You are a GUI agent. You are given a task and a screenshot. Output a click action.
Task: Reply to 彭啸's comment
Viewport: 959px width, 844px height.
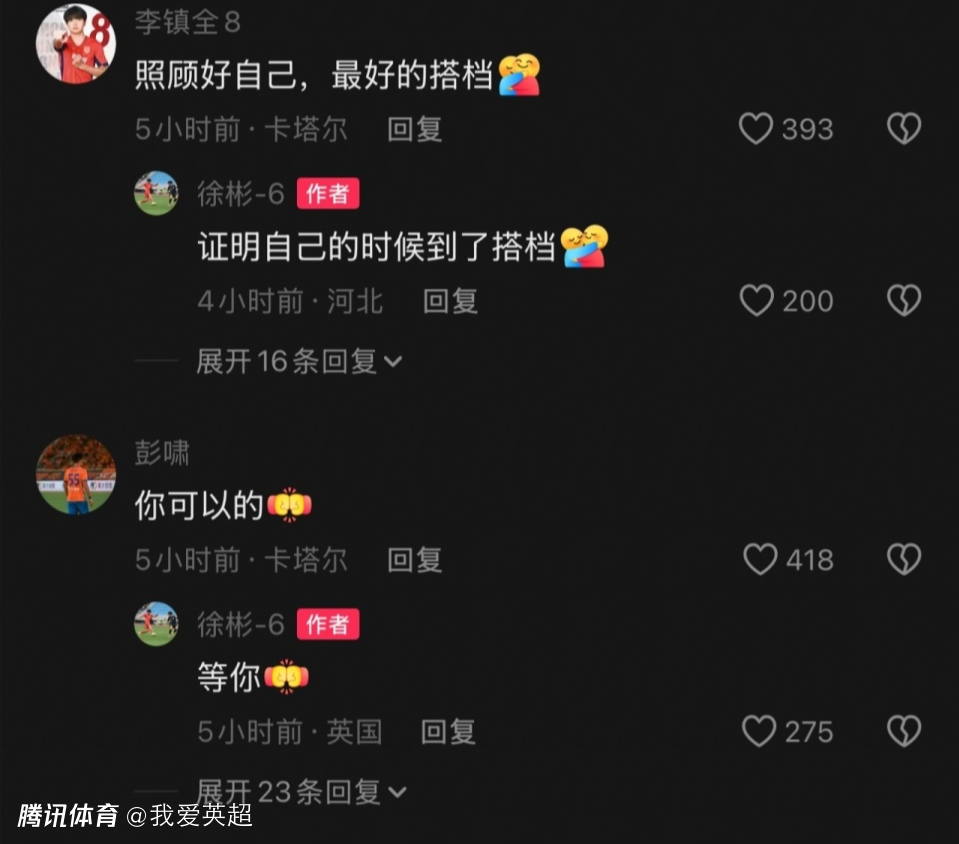click(415, 560)
